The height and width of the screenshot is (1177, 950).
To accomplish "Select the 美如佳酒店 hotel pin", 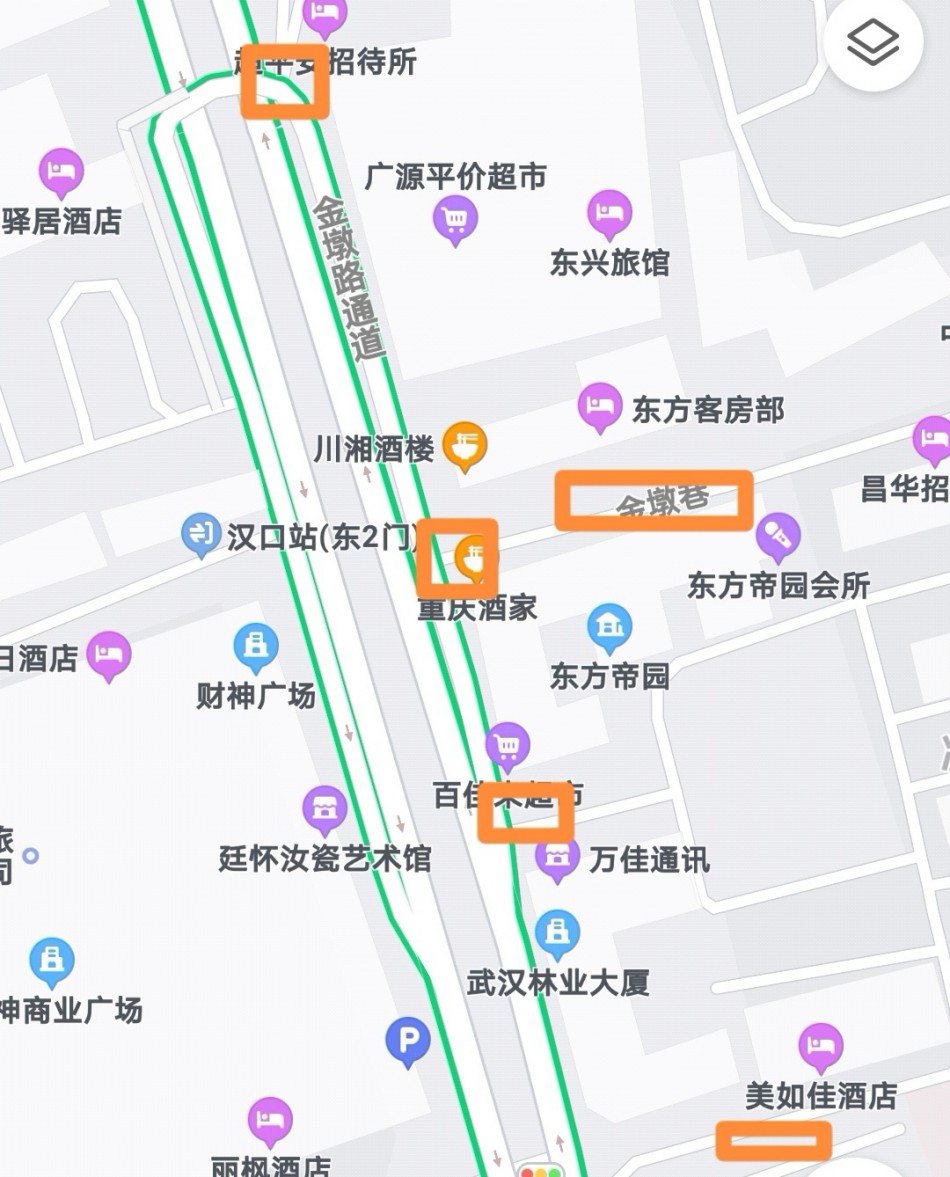I will click(x=820, y=1047).
